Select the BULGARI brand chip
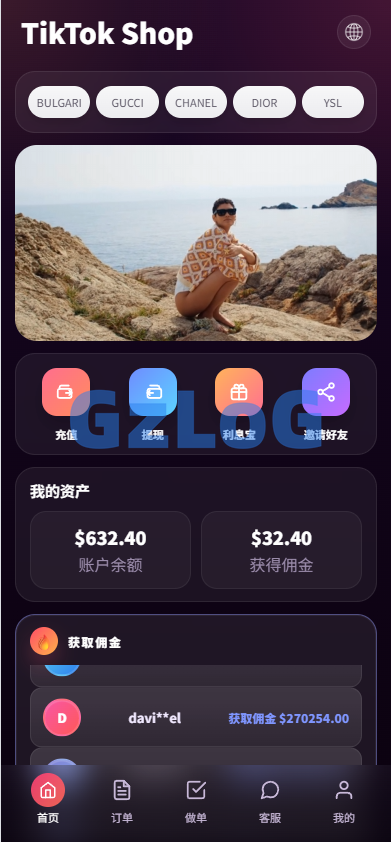 (x=59, y=102)
